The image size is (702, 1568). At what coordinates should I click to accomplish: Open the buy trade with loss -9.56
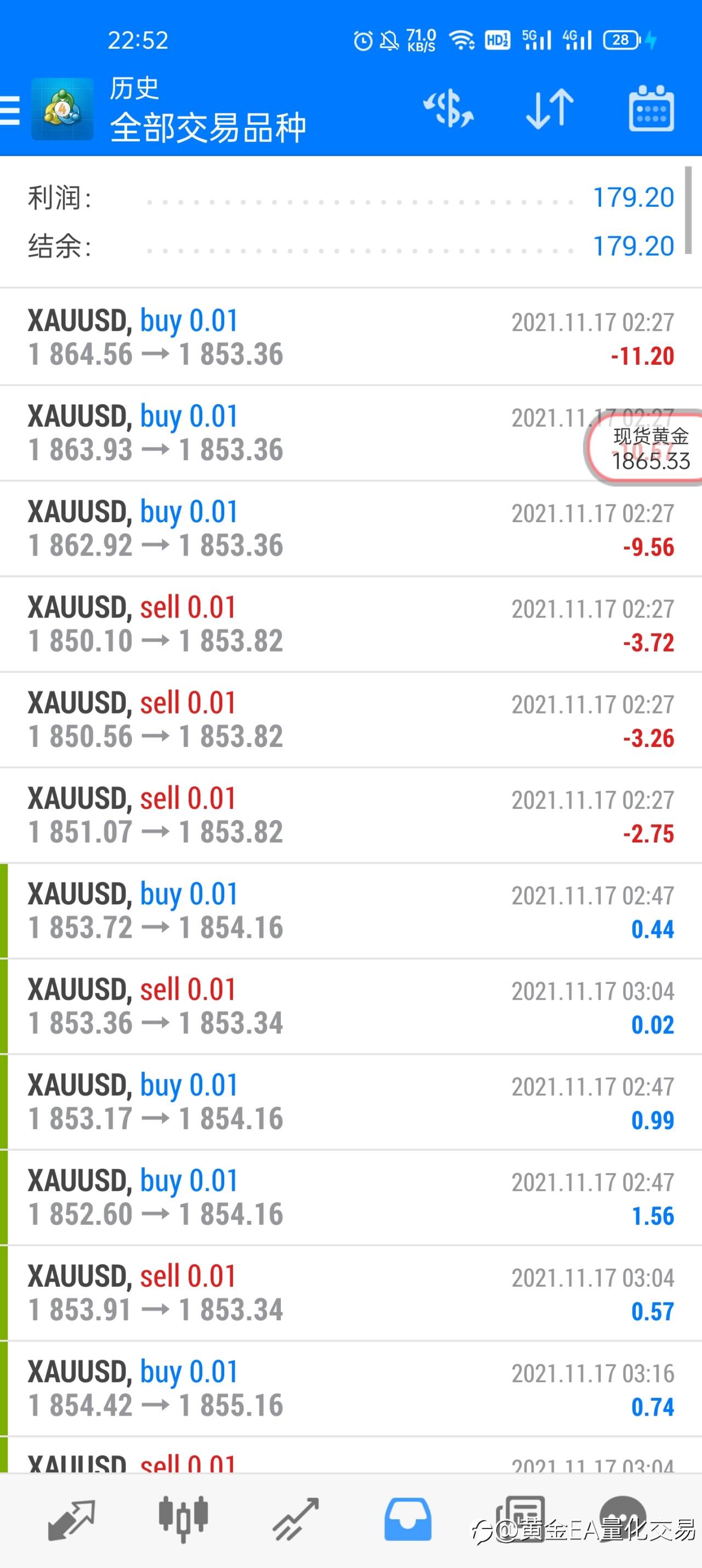click(x=350, y=528)
